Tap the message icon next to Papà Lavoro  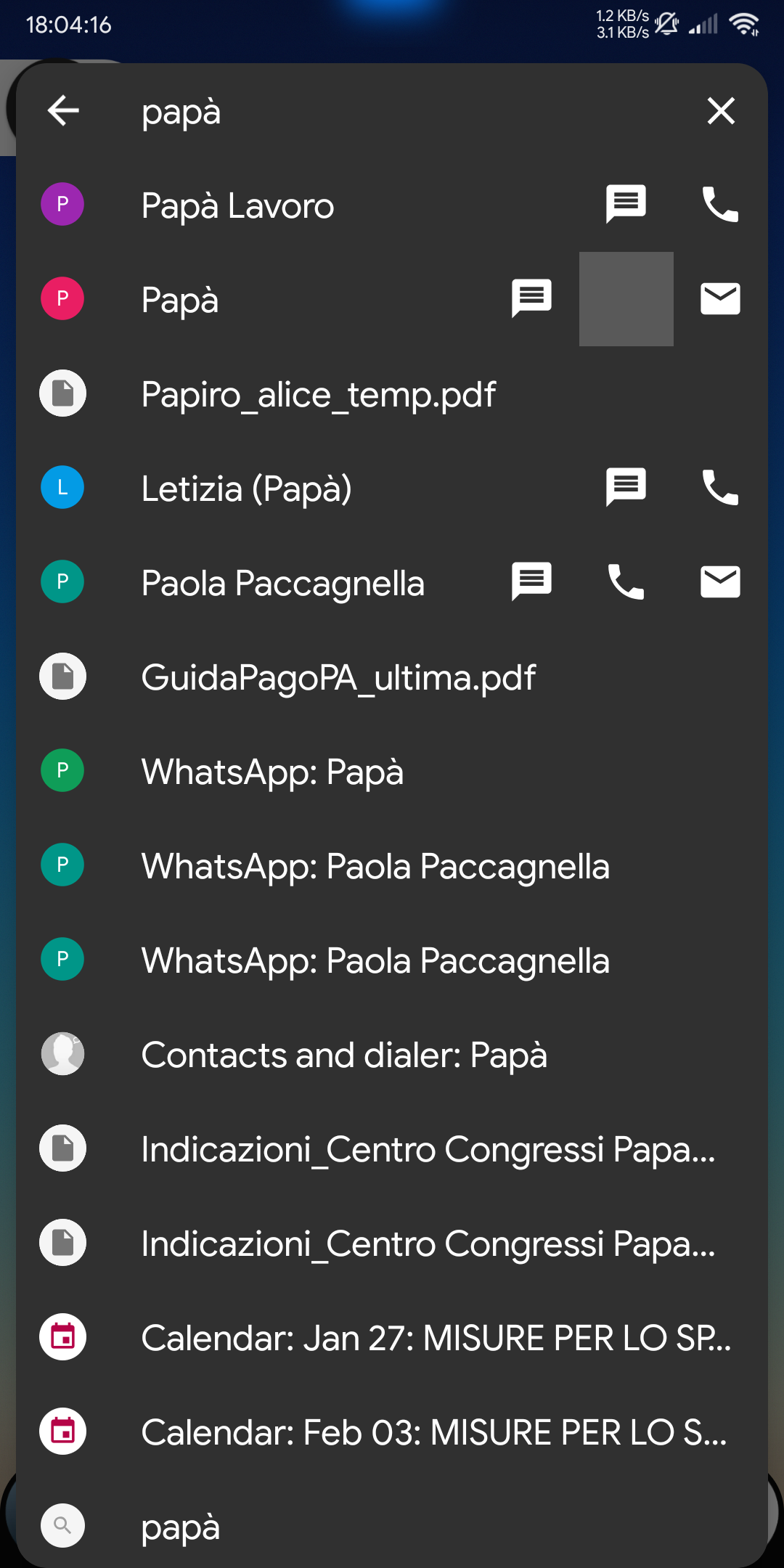point(626,204)
